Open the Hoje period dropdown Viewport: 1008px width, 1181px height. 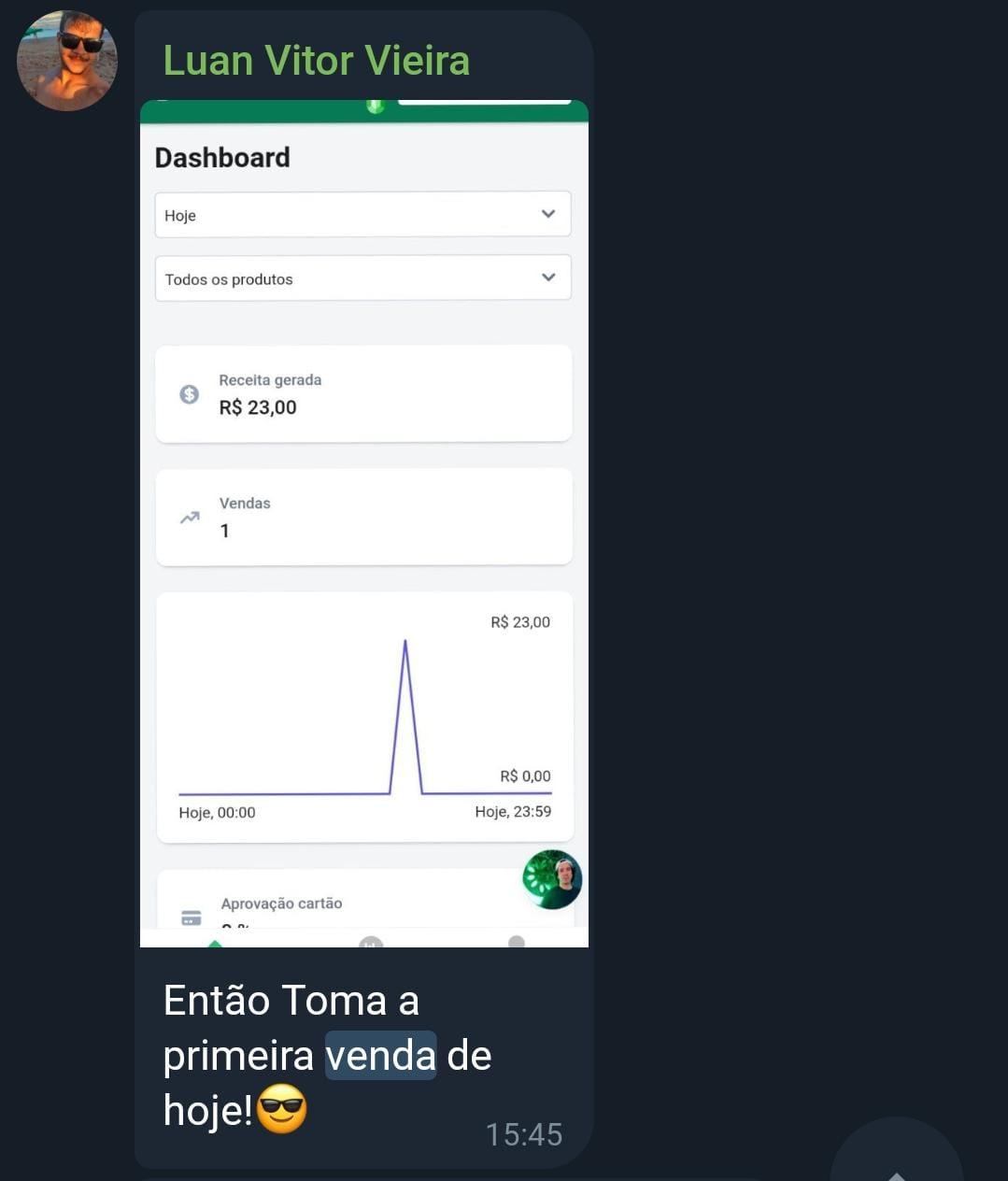362,214
